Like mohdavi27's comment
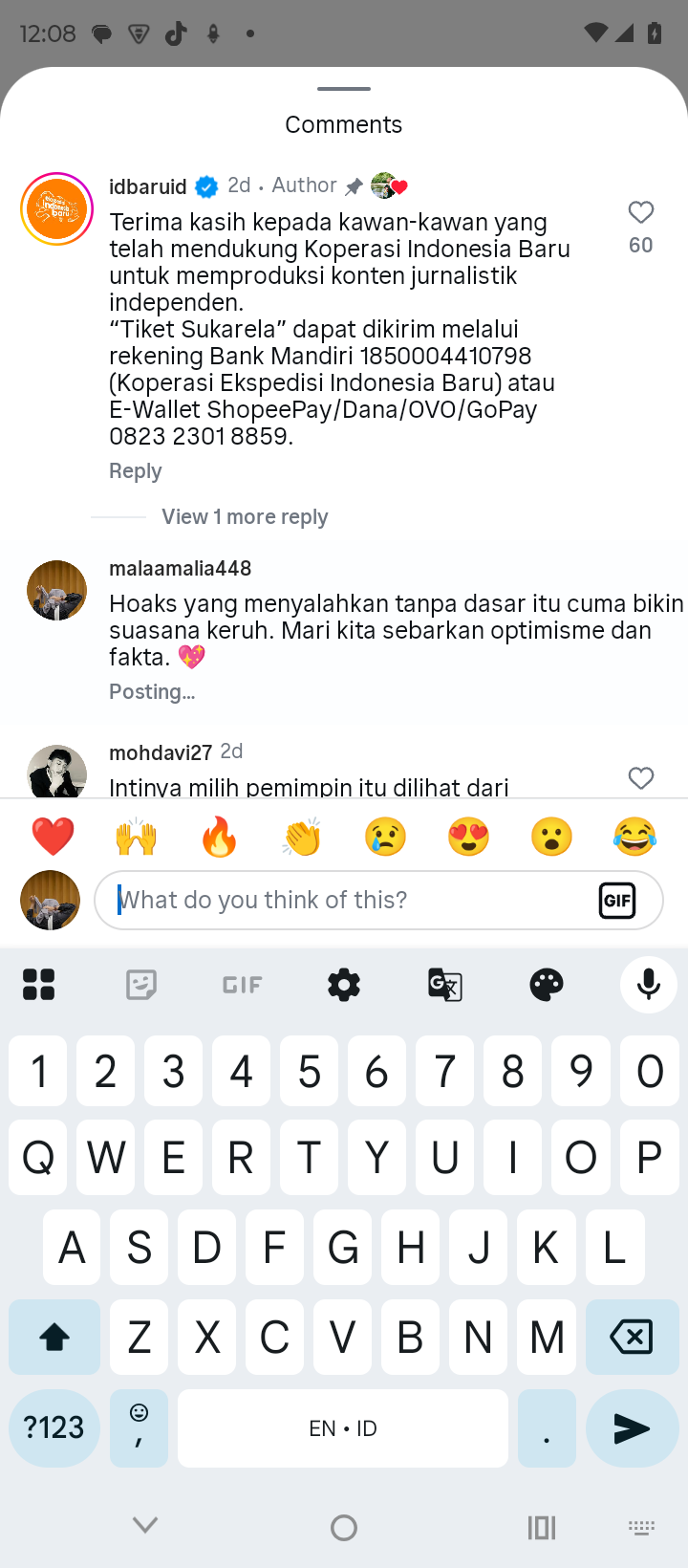Image resolution: width=688 pixels, height=1568 pixels. point(640,778)
